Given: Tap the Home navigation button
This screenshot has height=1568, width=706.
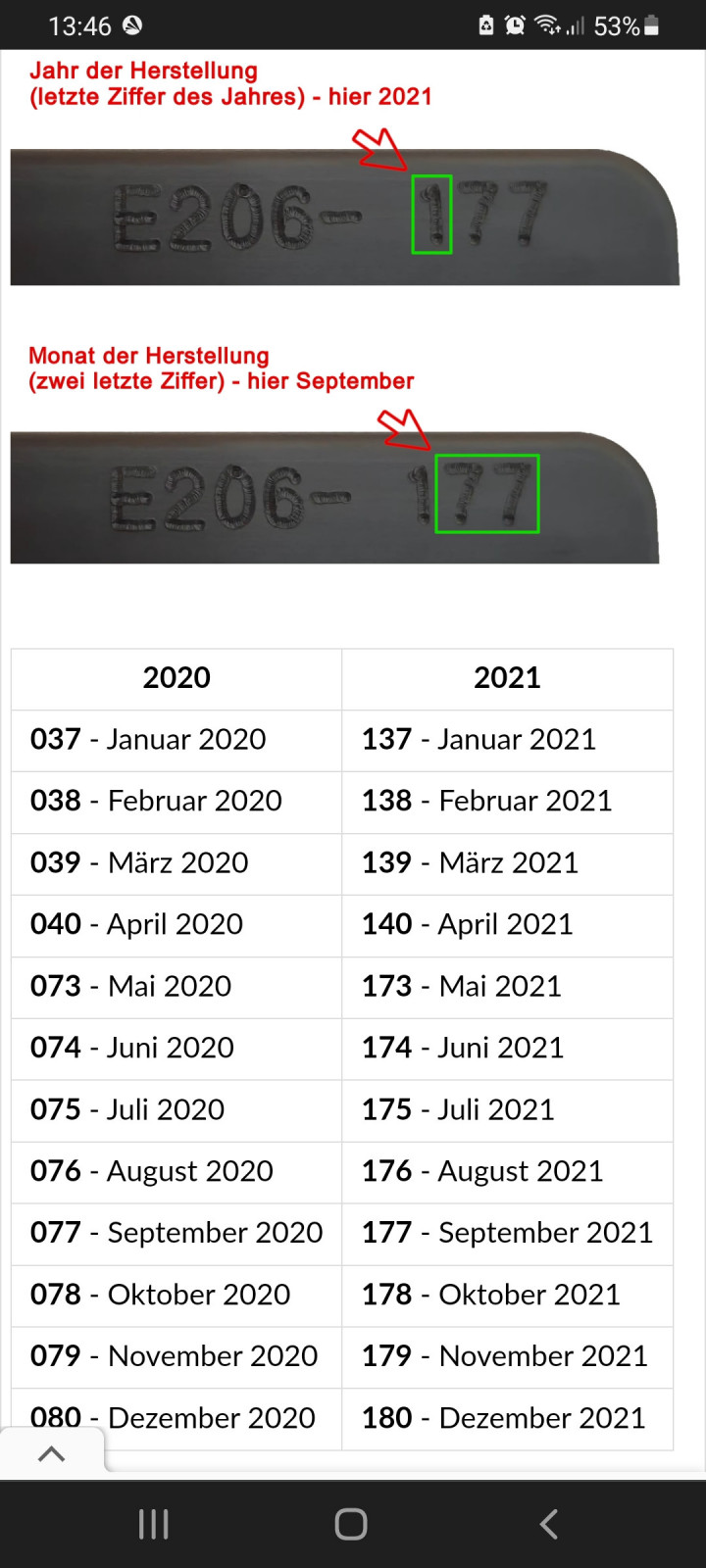Looking at the screenshot, I should [x=350, y=1523].
